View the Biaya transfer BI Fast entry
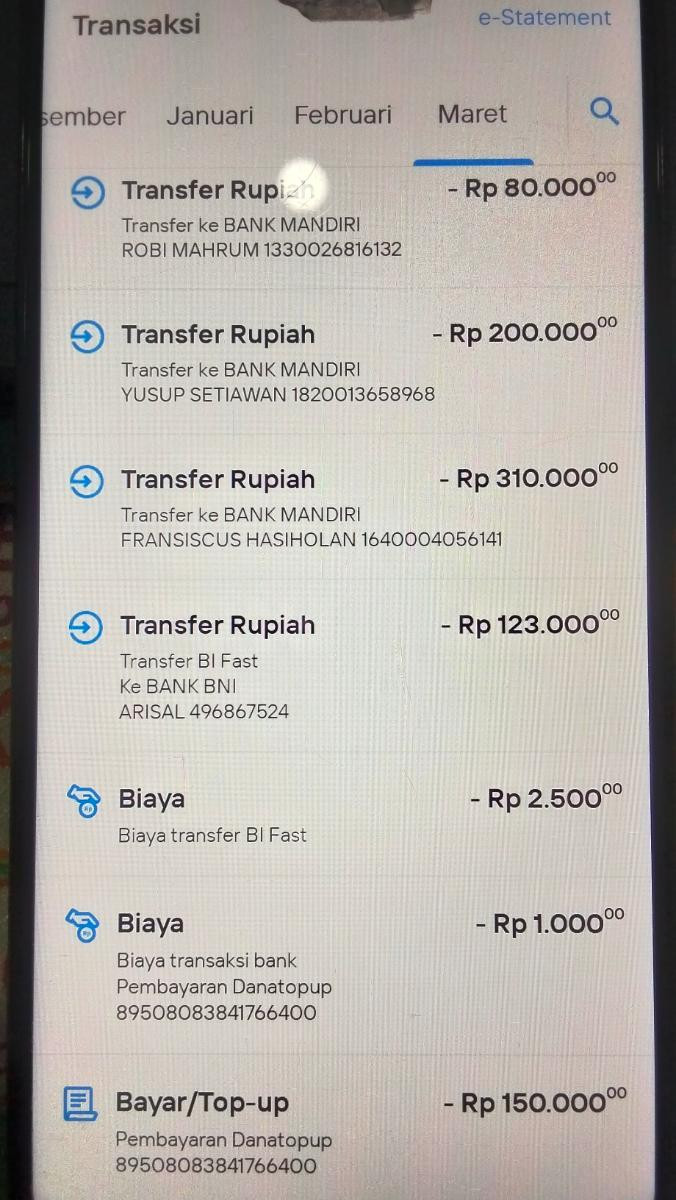676x1200 pixels. (343, 815)
